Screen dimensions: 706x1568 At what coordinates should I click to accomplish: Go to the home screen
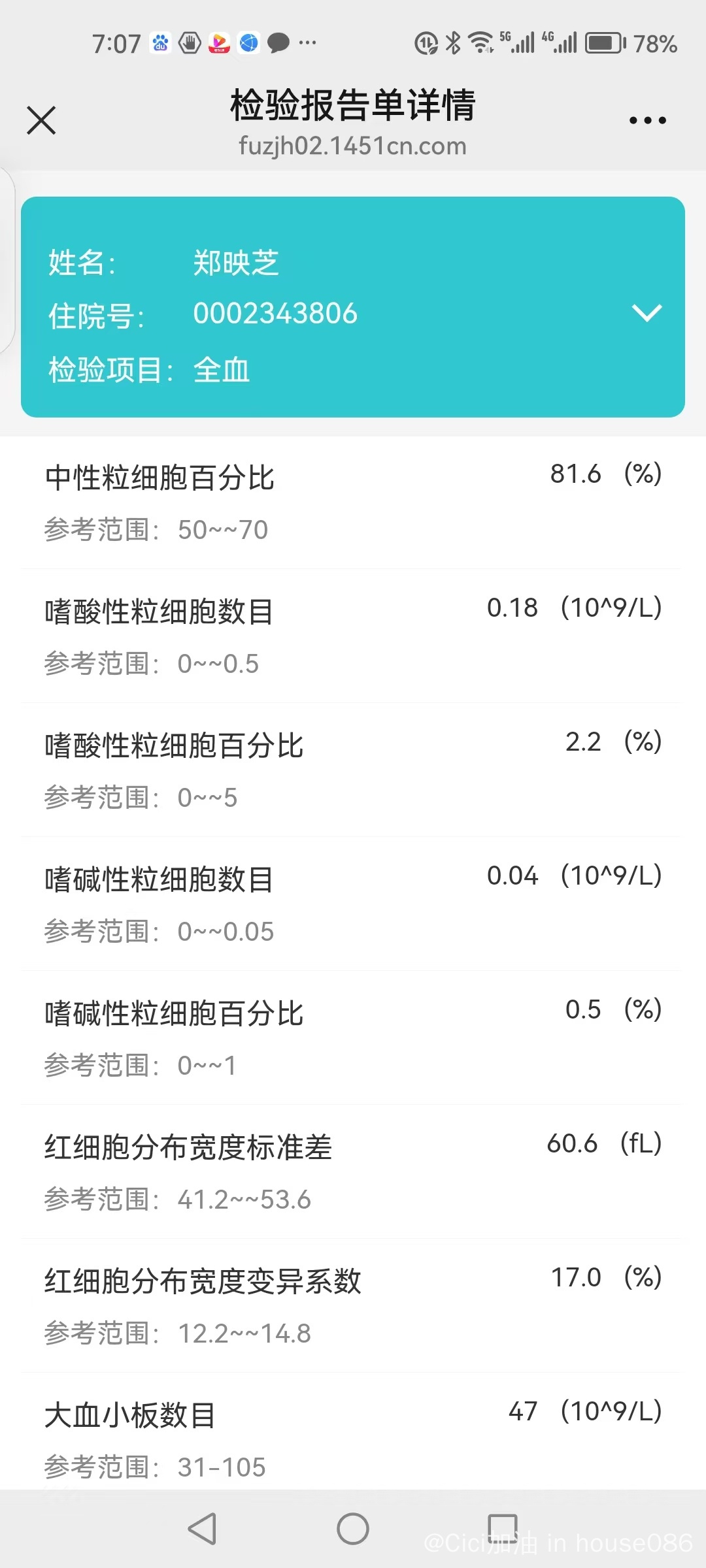click(353, 1529)
